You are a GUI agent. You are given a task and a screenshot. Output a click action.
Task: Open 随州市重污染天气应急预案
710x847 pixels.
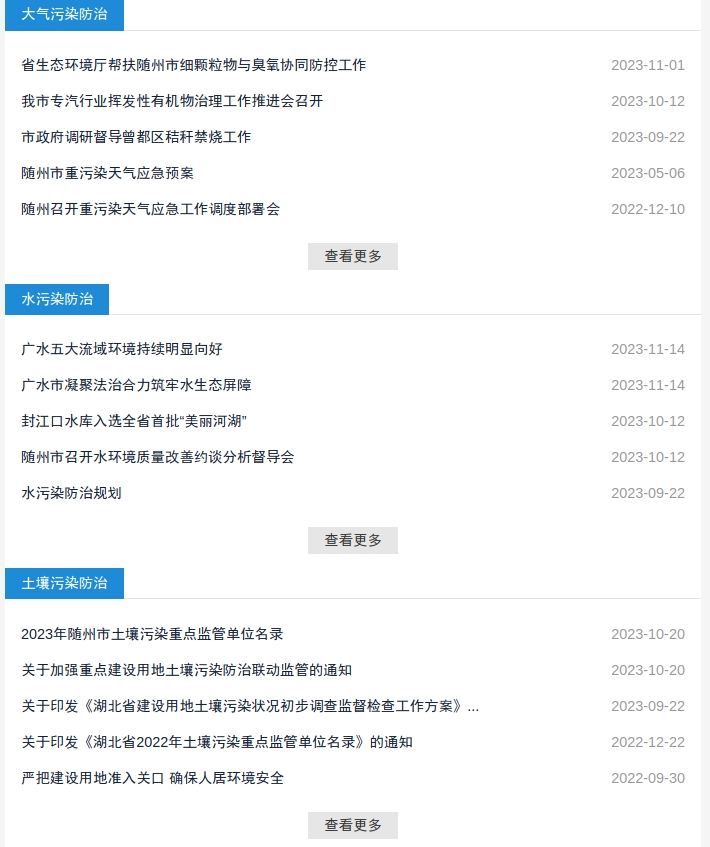pyautogui.click(x=108, y=173)
